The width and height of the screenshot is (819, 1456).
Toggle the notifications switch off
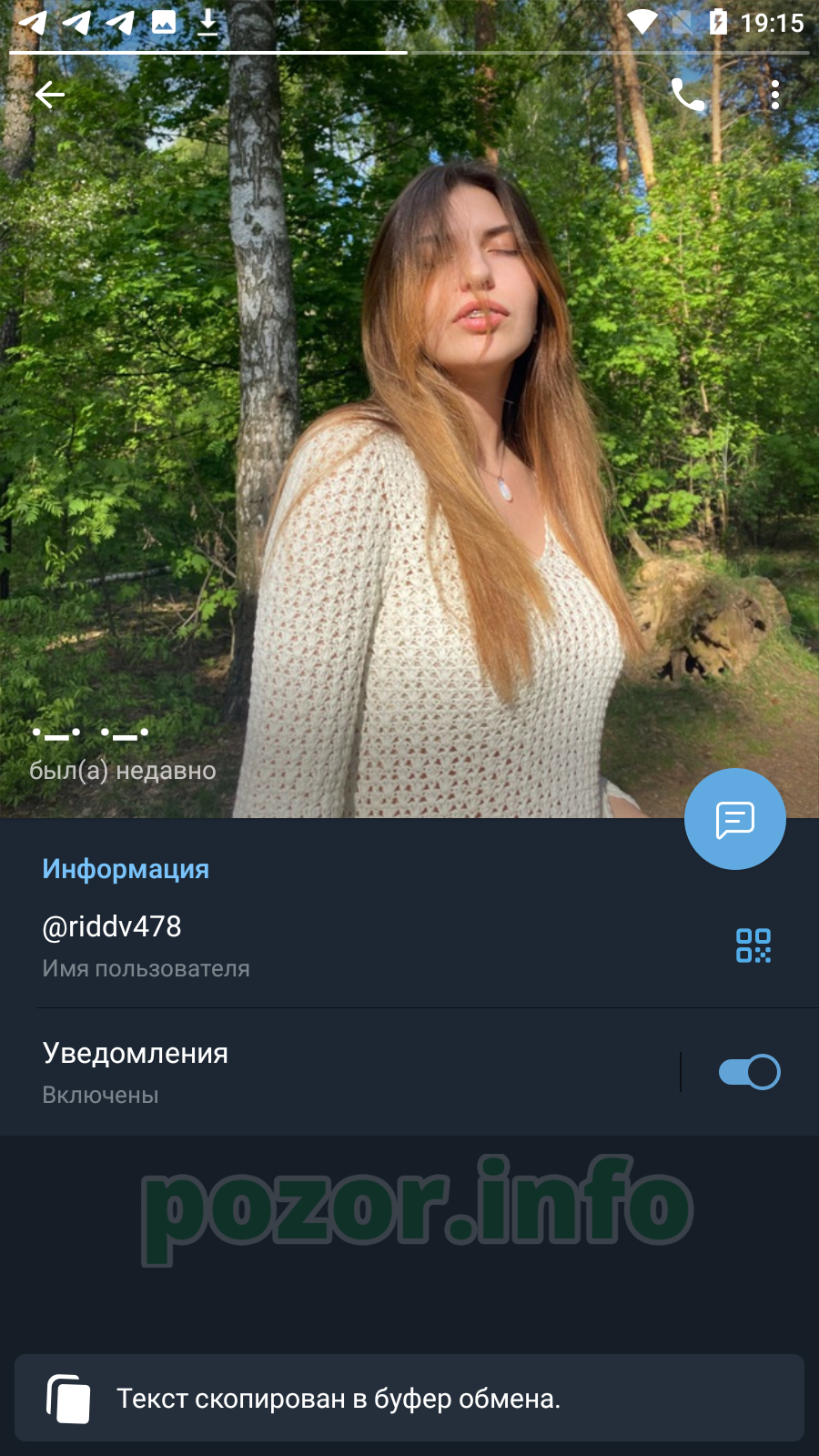(x=749, y=1072)
